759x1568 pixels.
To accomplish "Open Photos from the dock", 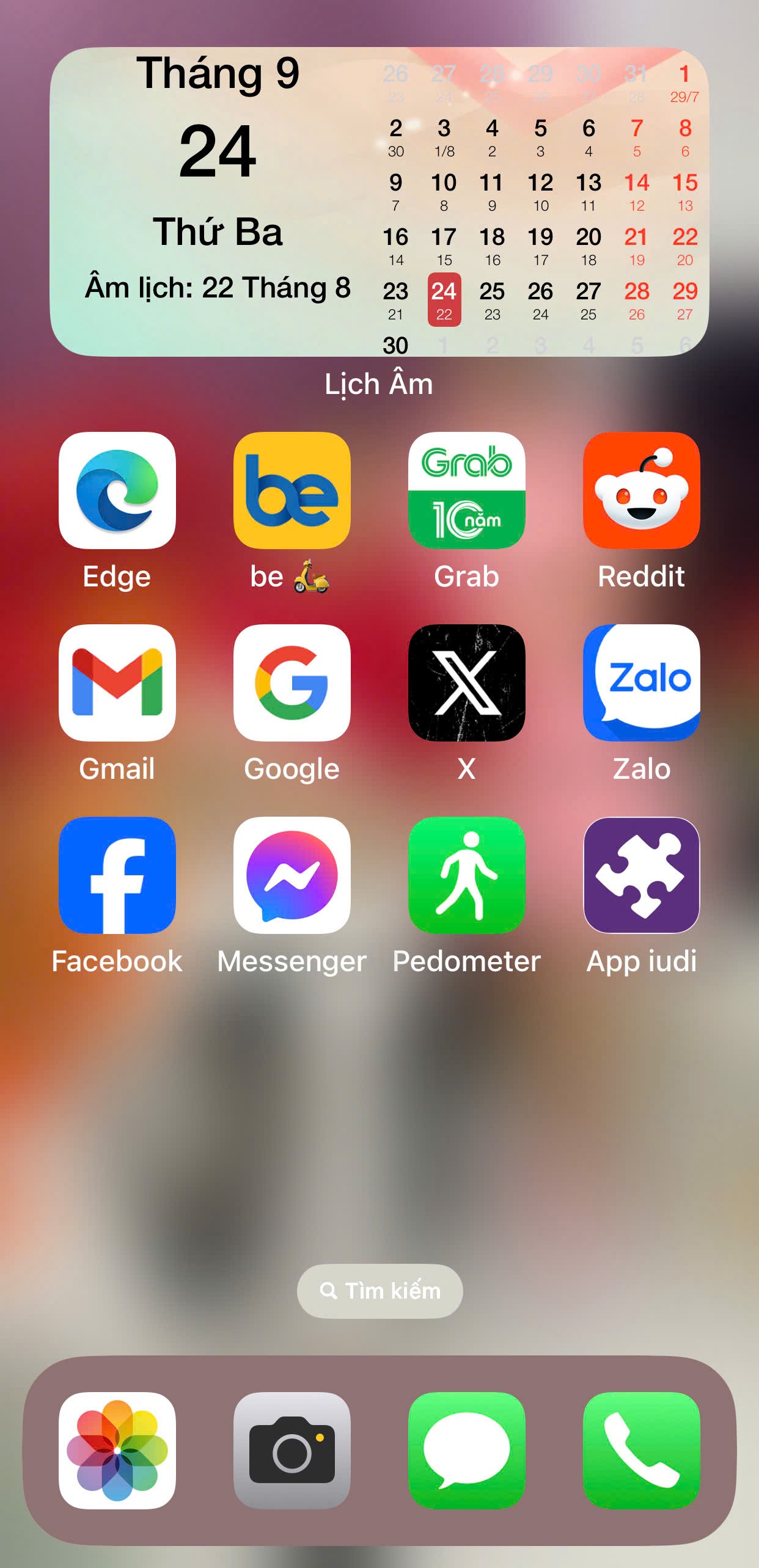I will point(117,1451).
